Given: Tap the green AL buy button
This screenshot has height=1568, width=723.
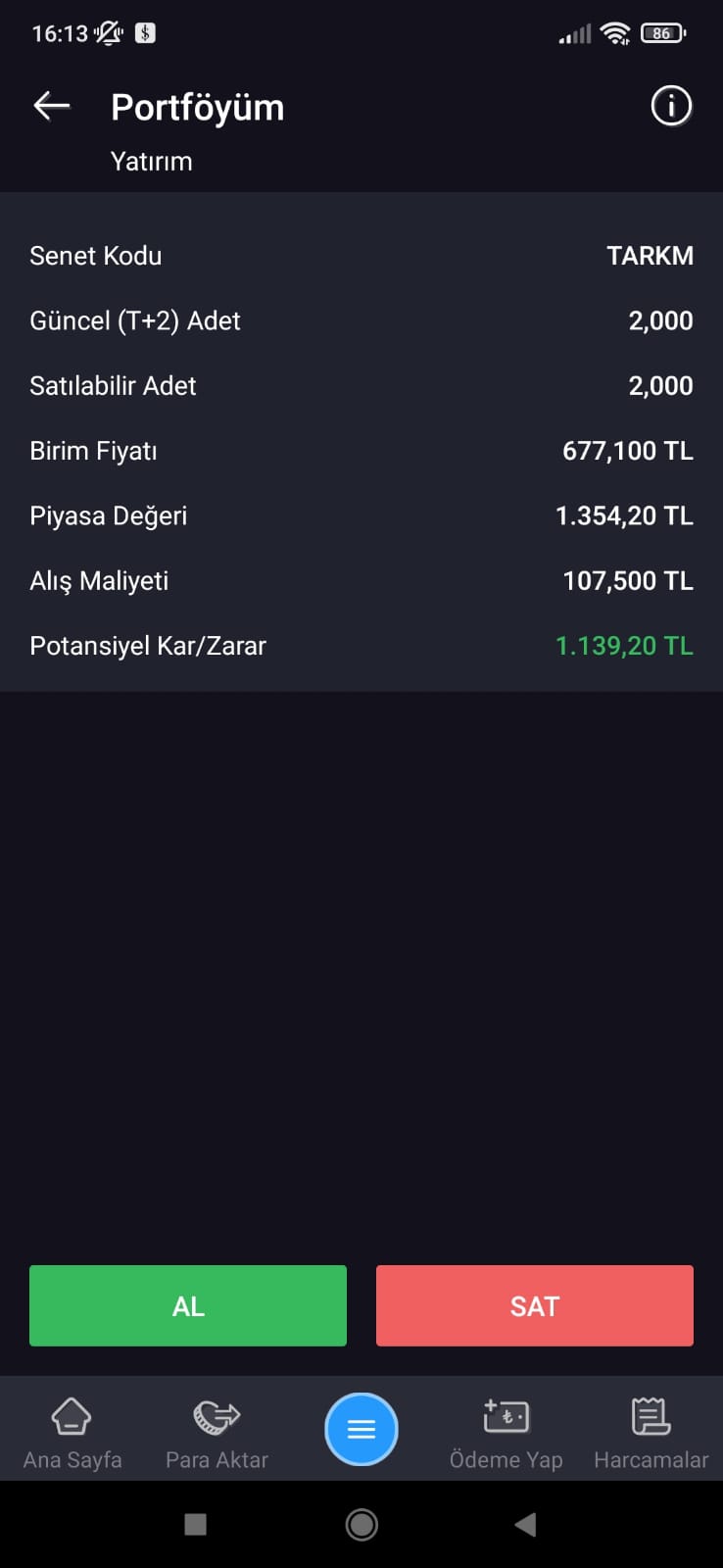Looking at the screenshot, I should coord(188,1305).
